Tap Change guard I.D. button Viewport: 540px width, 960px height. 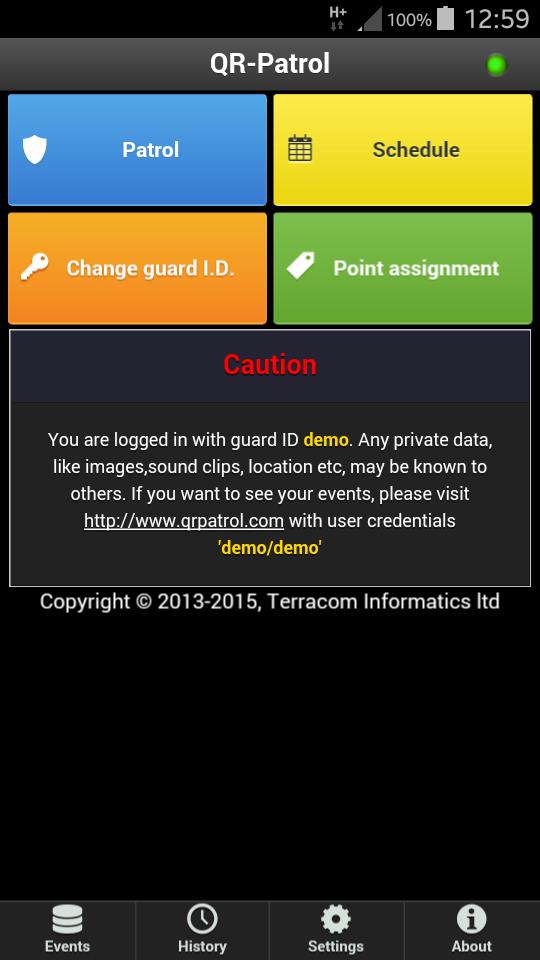pos(137,268)
